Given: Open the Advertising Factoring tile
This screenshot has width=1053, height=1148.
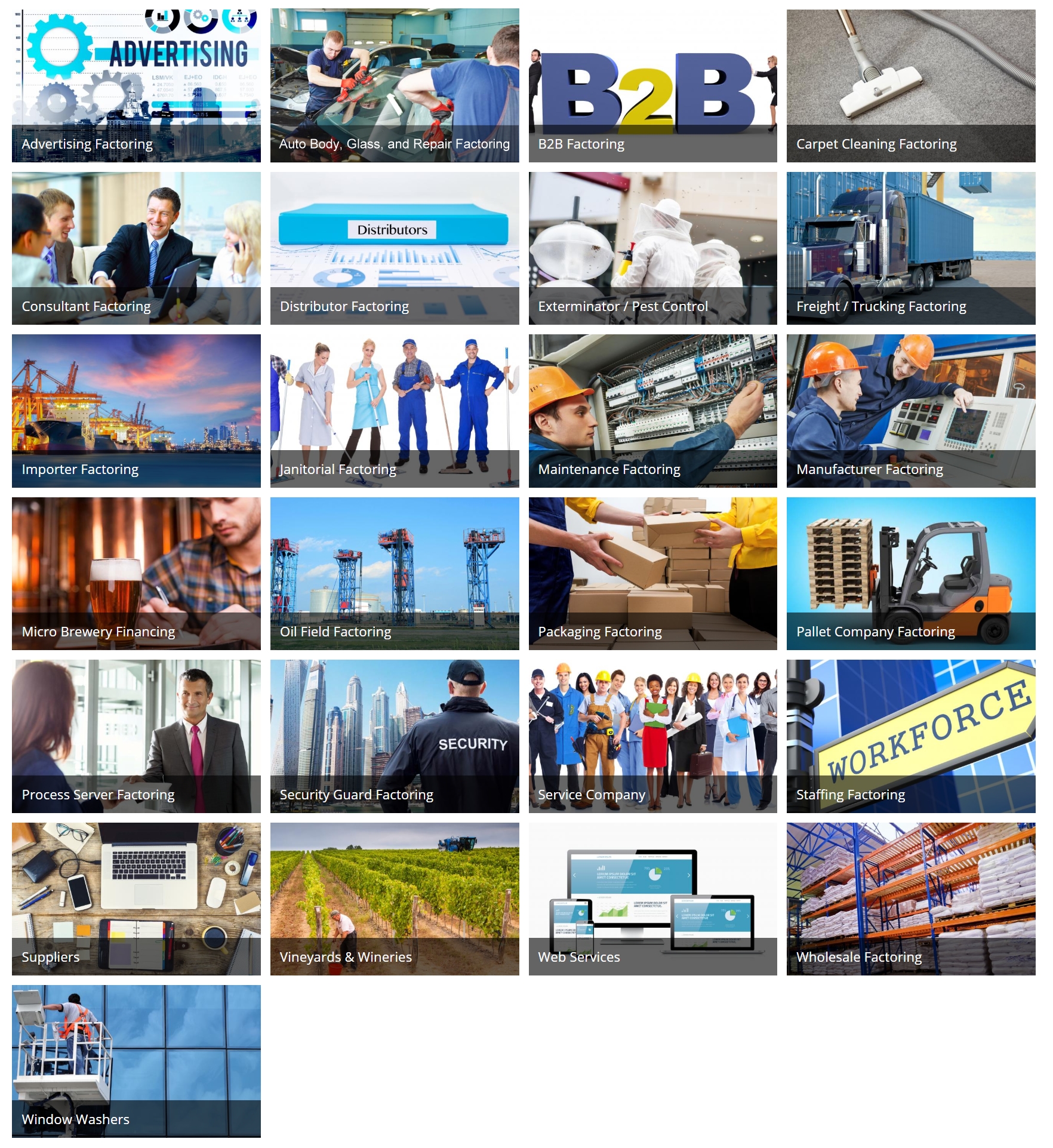Looking at the screenshot, I should click(136, 85).
